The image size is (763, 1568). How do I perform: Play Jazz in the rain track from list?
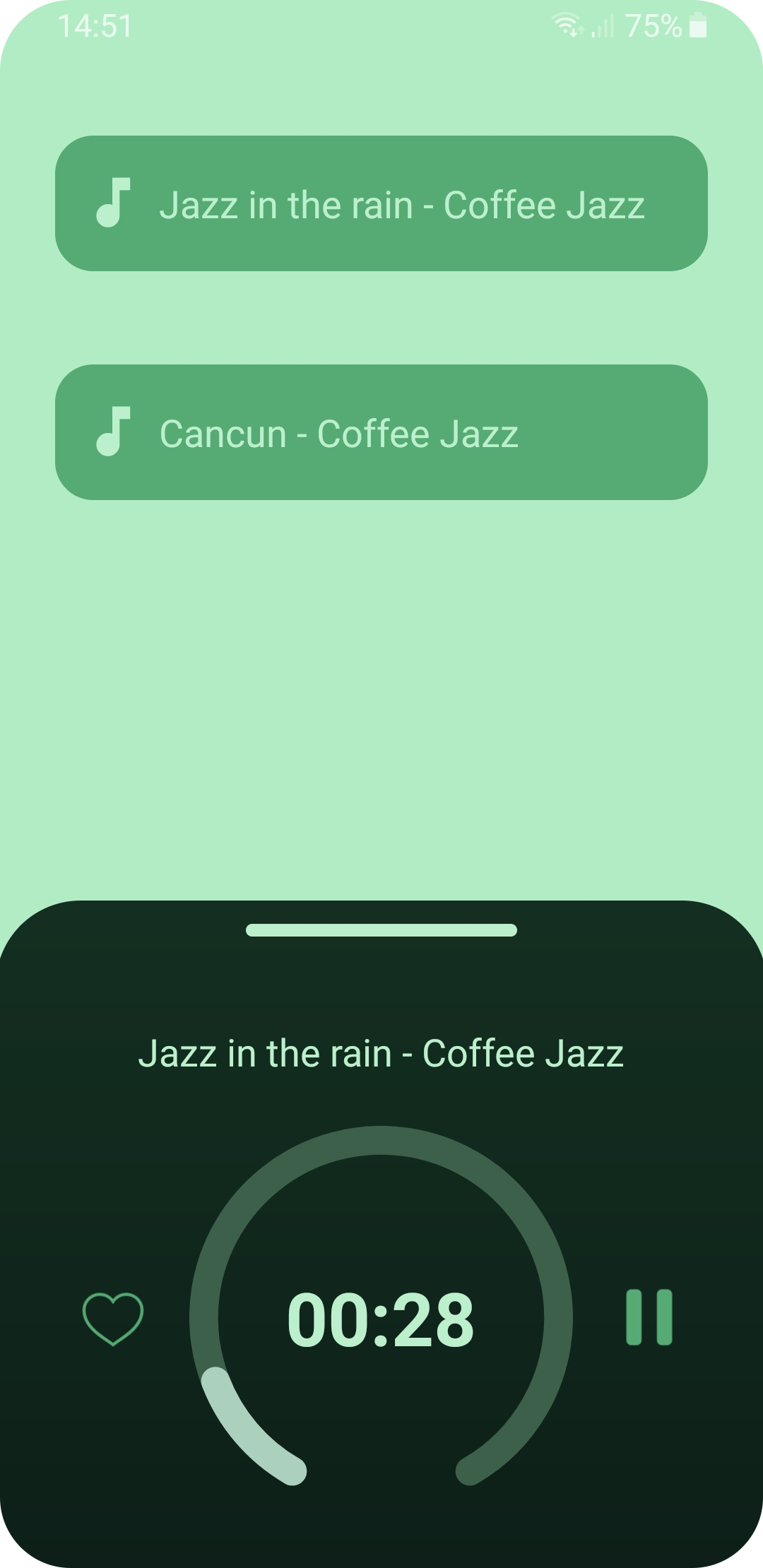381,203
